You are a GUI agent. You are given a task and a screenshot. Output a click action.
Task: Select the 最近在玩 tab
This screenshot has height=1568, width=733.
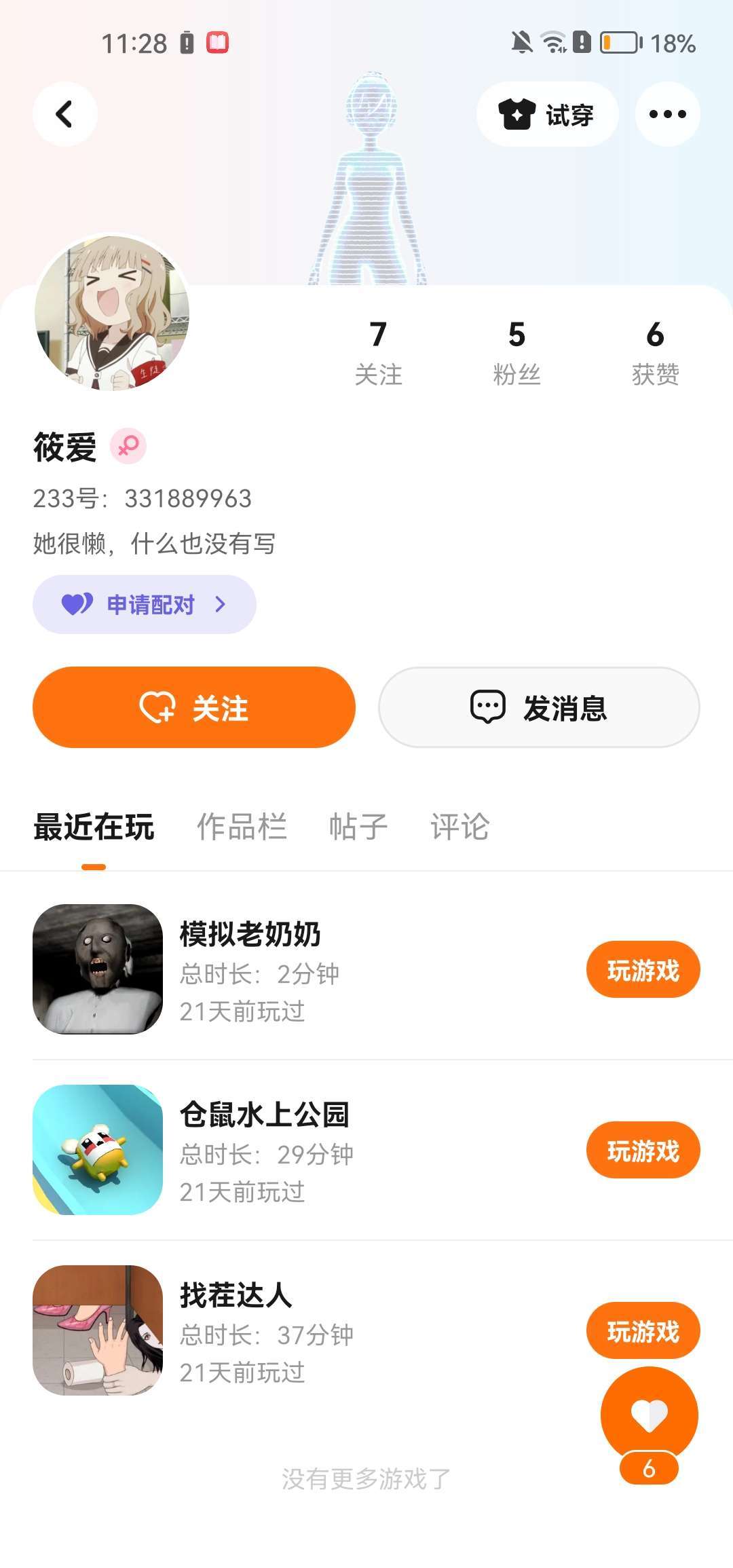94,827
